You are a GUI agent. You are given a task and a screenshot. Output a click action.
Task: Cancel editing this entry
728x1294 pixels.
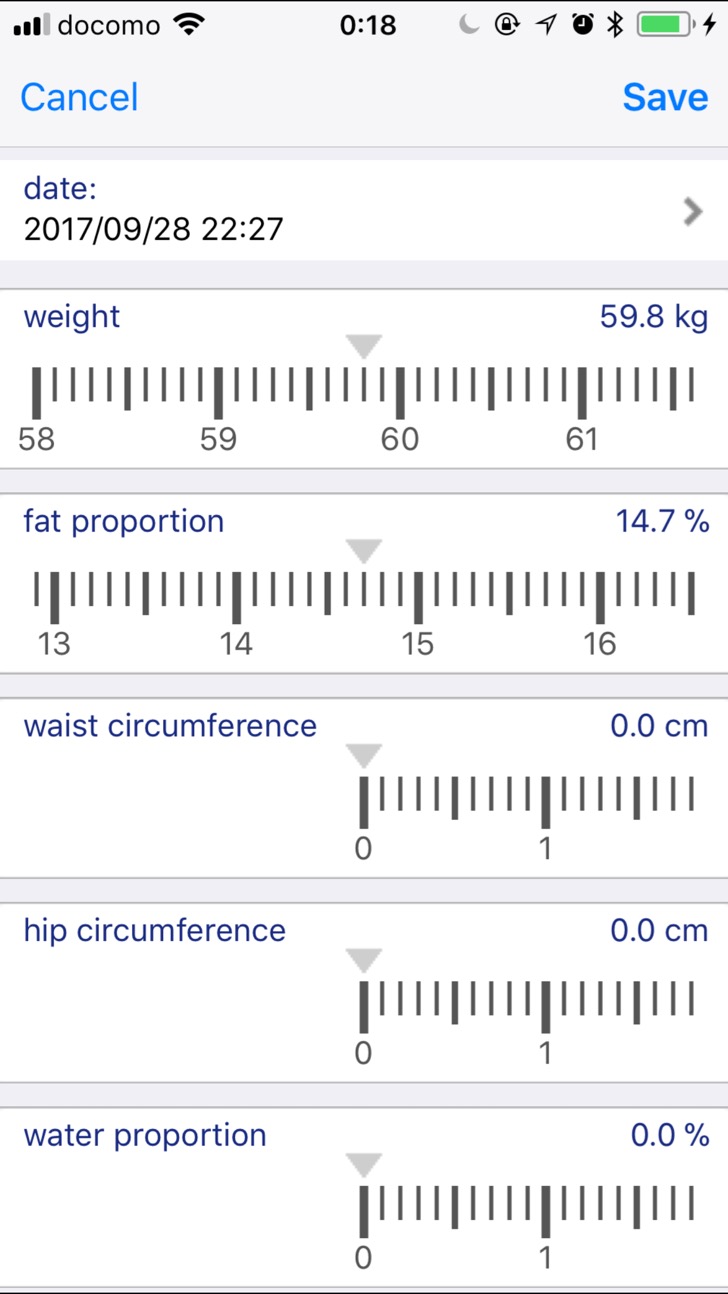coord(79,97)
